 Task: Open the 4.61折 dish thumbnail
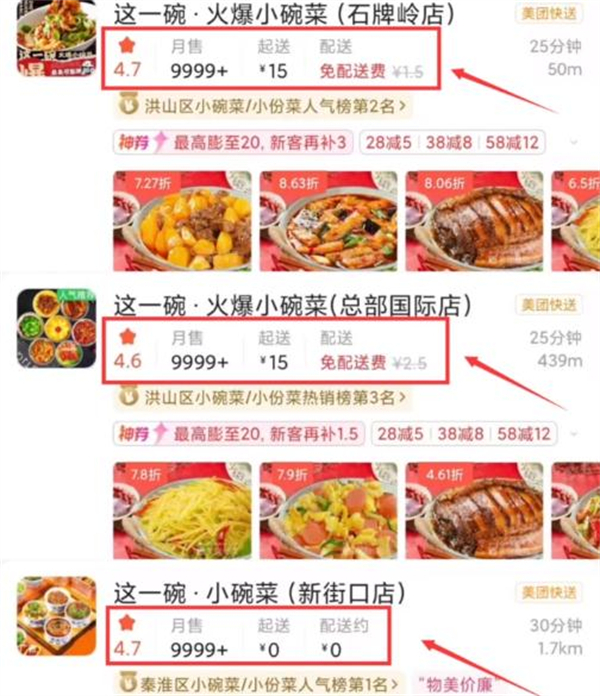(x=472, y=511)
